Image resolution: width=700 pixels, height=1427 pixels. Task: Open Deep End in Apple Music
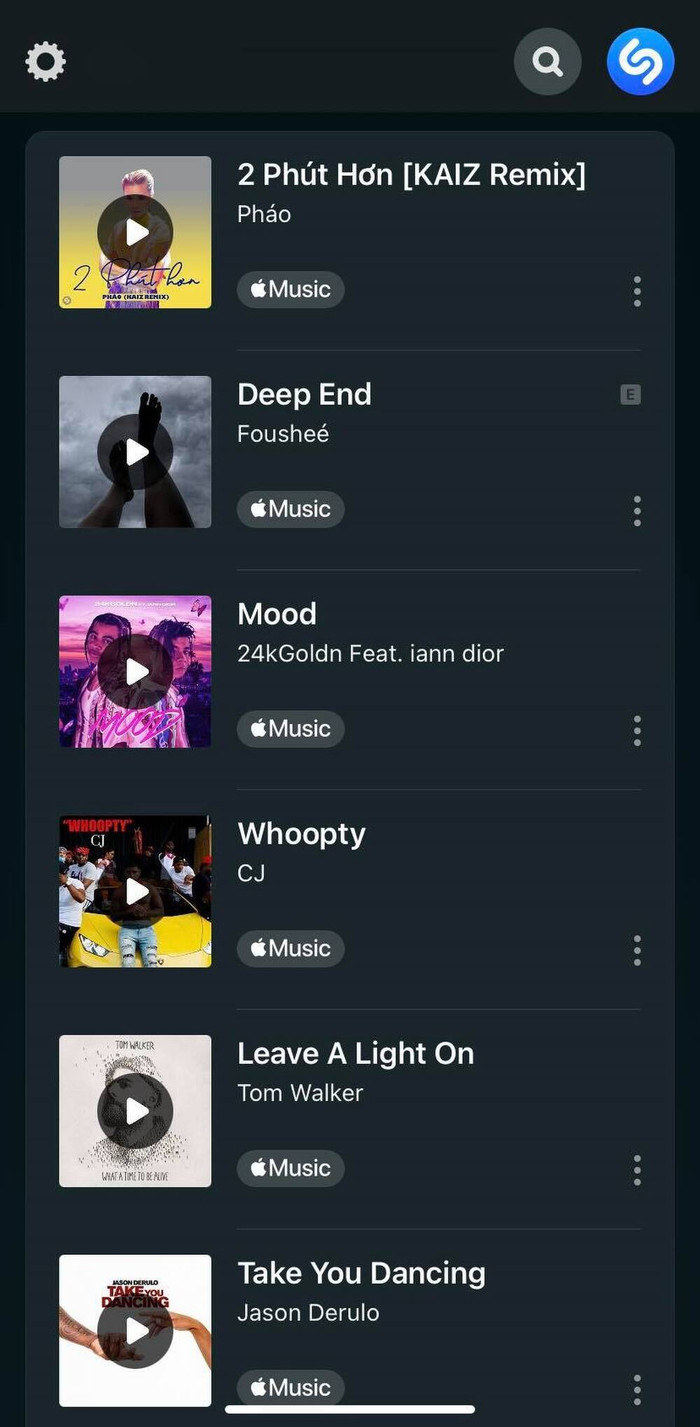(291, 509)
